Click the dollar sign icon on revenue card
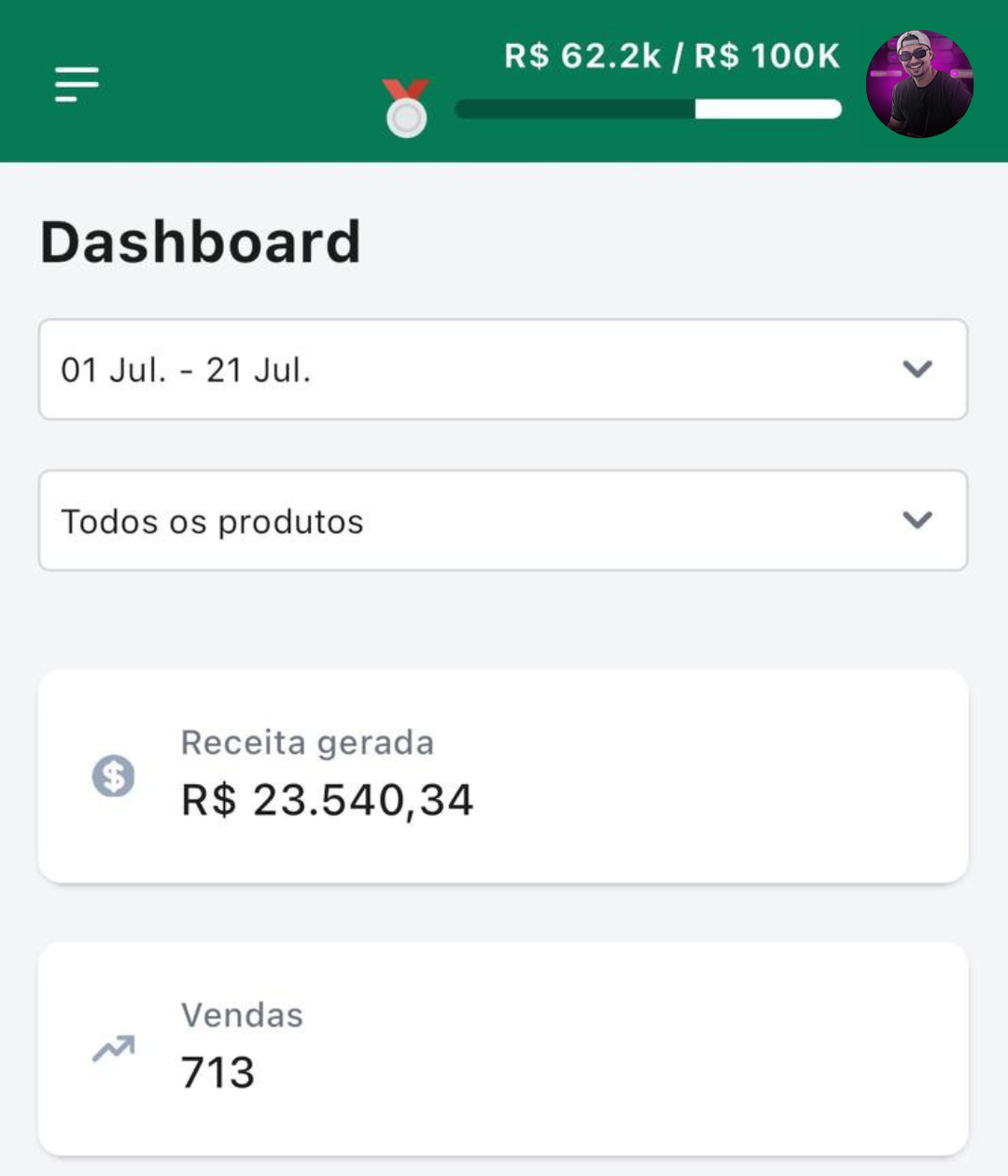1008x1176 pixels. tap(112, 777)
